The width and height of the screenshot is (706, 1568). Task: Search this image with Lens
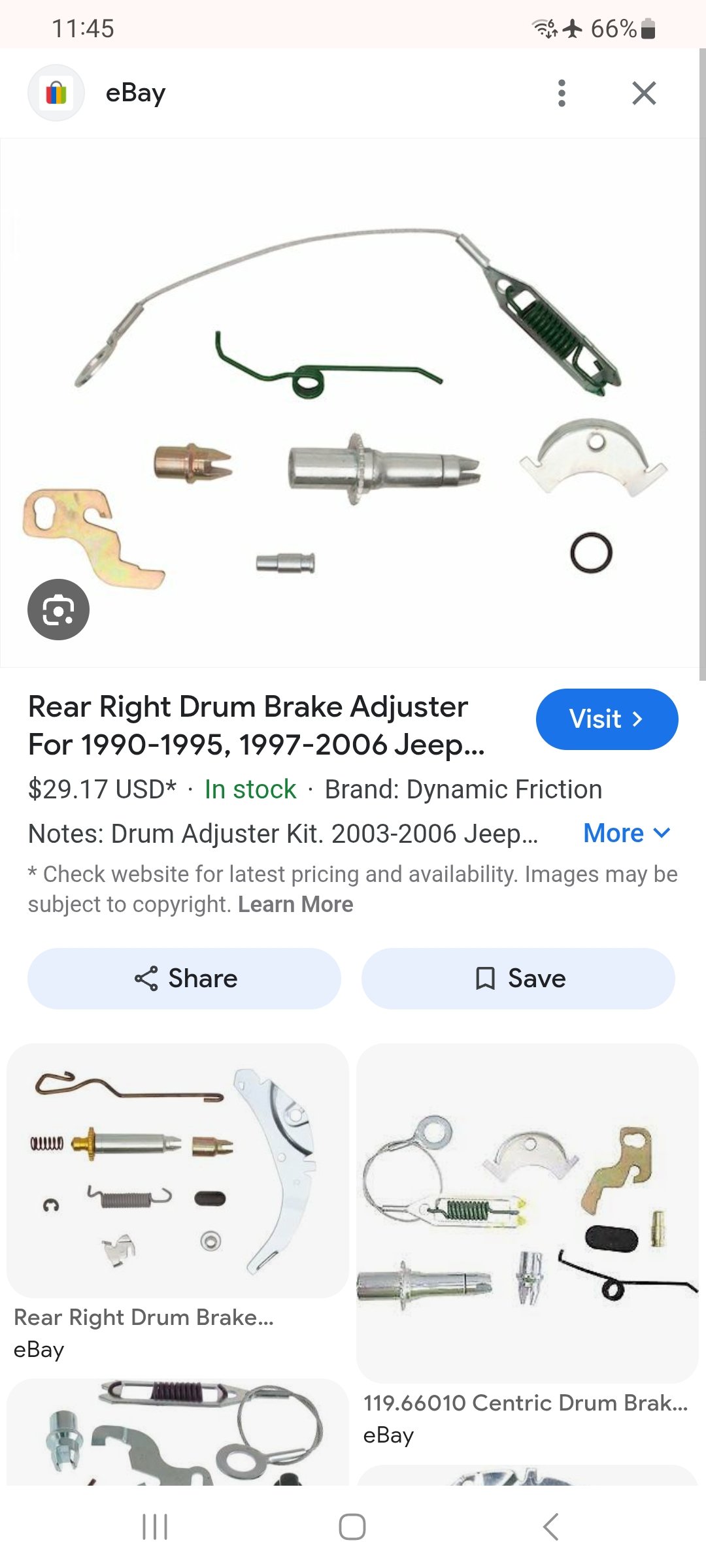(58, 610)
